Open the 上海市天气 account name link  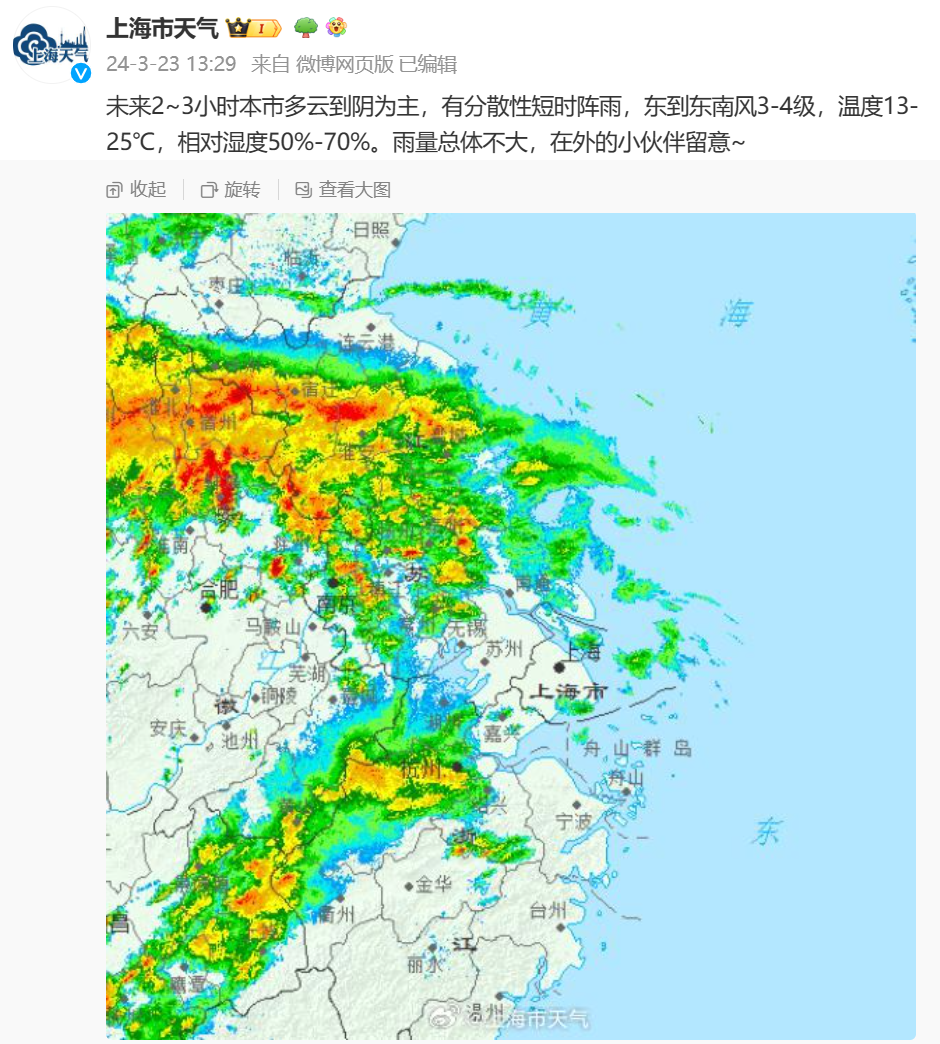click(162, 27)
